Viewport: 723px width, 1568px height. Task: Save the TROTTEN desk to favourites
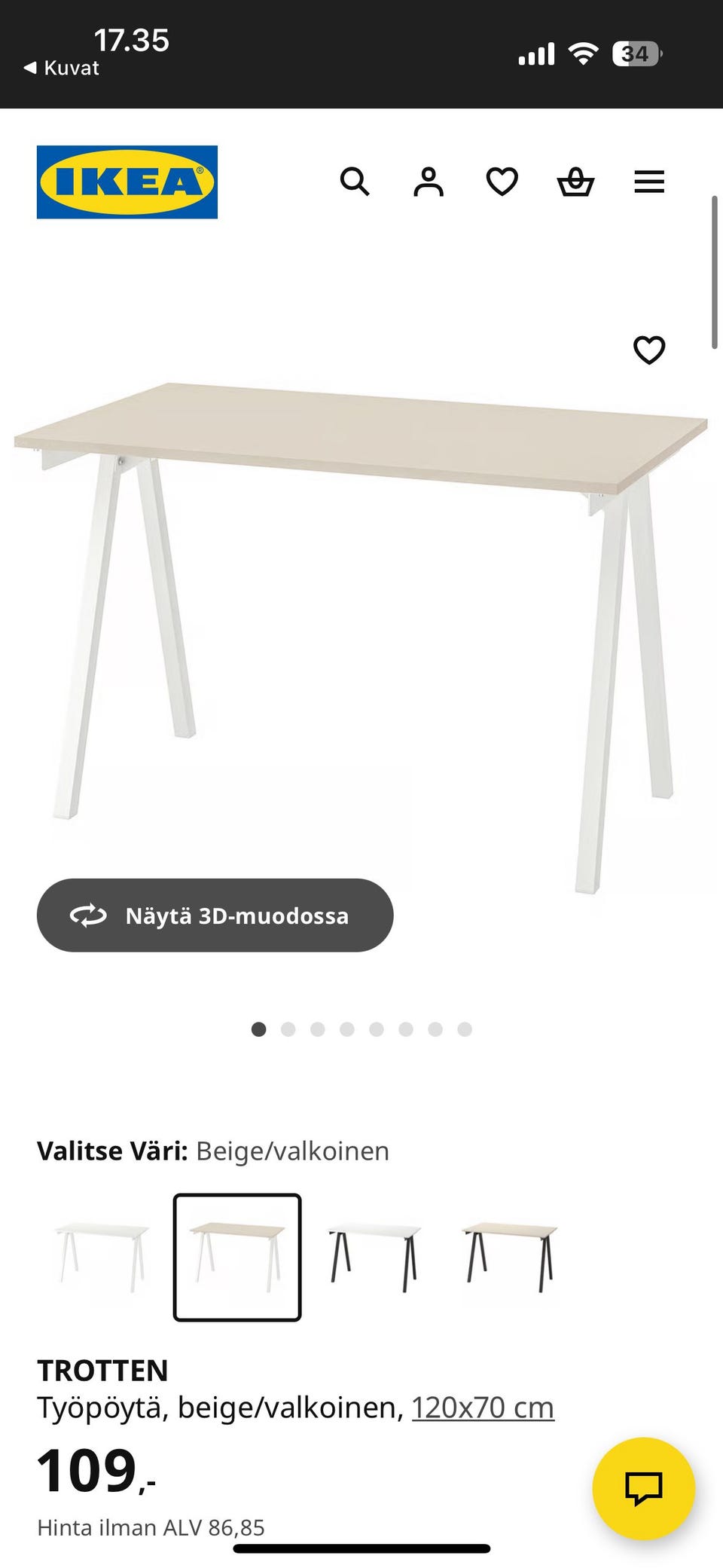pos(649,350)
